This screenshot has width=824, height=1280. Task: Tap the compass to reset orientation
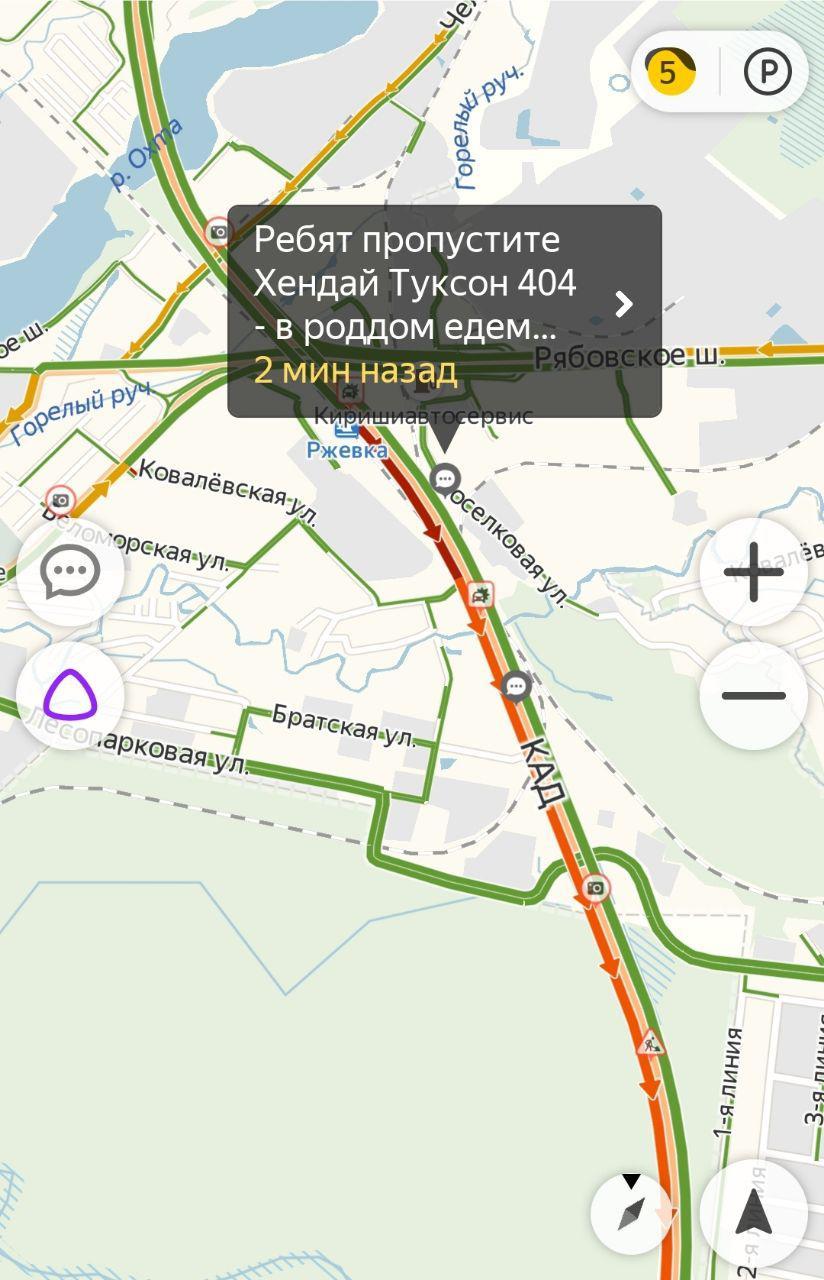pyautogui.click(x=631, y=1213)
